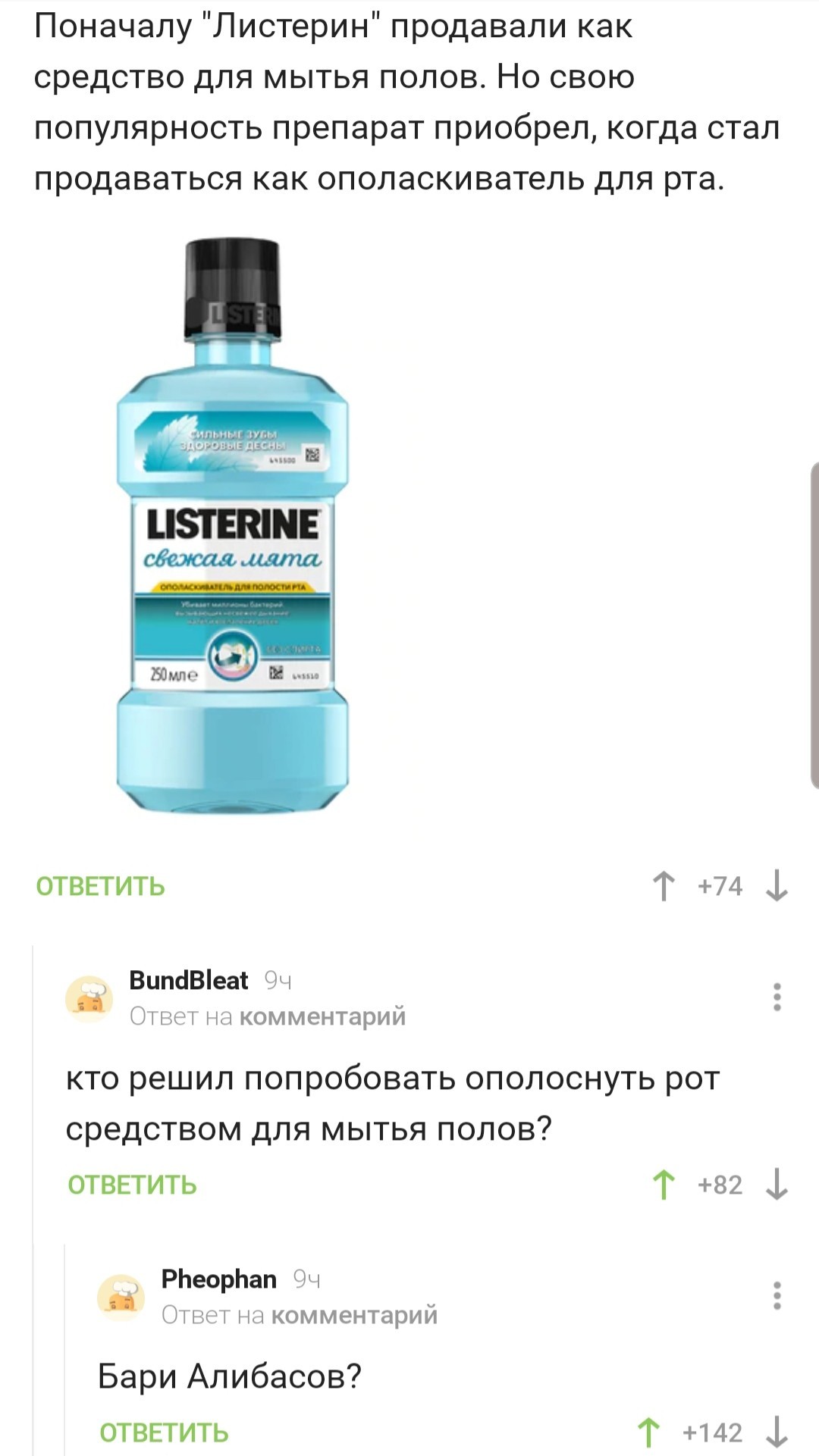
Task: Open overflow menu on Pheophan's comment
Action: click(777, 1296)
